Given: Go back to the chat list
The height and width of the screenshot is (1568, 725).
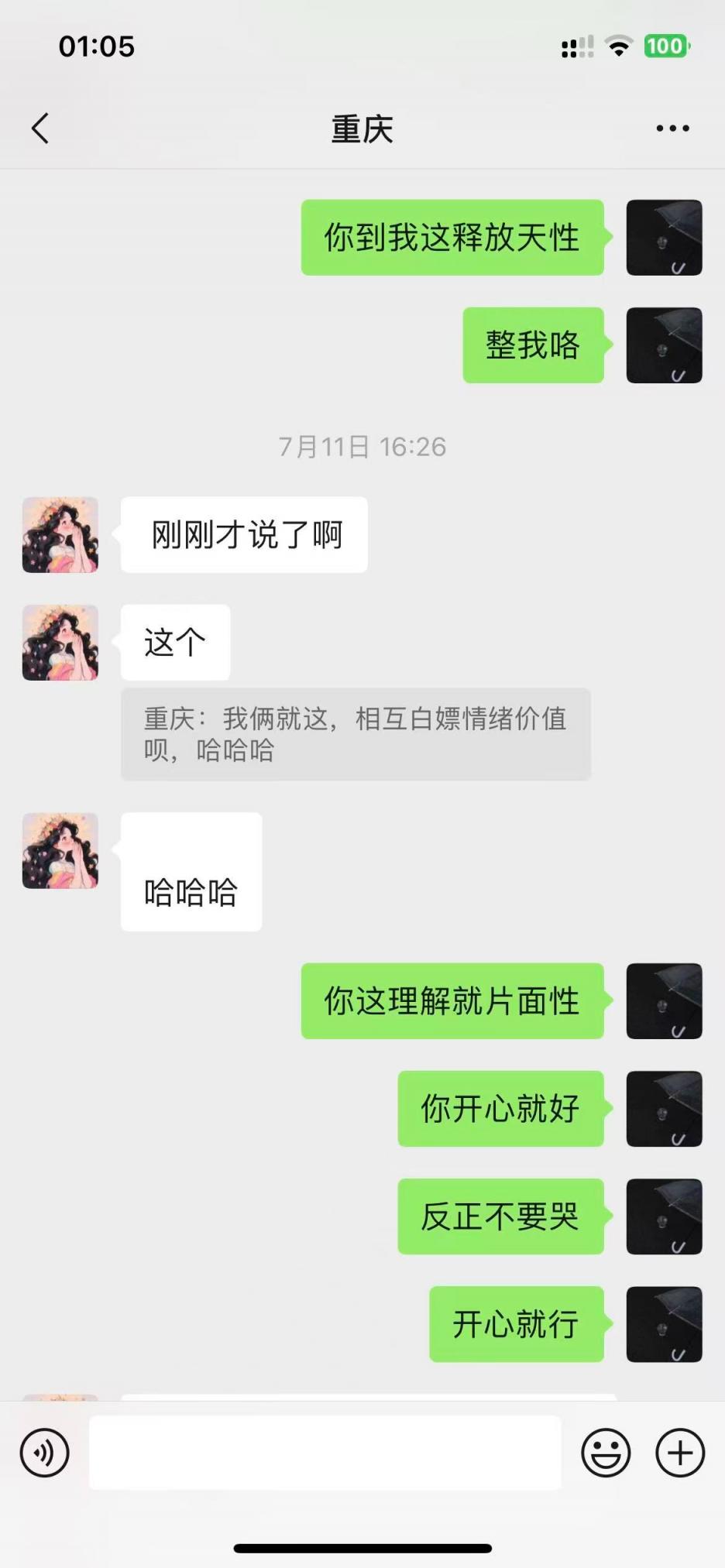Looking at the screenshot, I should pyautogui.click(x=41, y=129).
